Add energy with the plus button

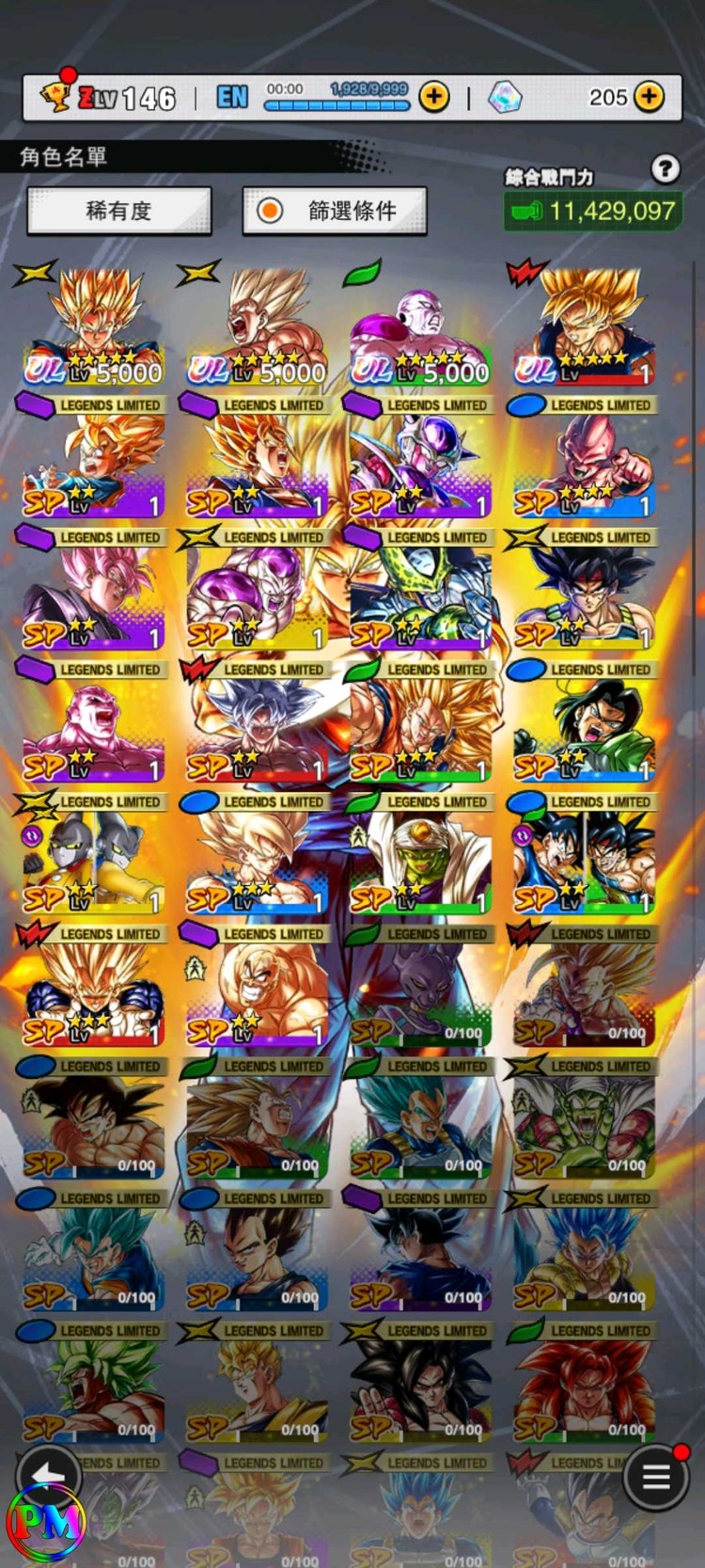click(x=433, y=97)
